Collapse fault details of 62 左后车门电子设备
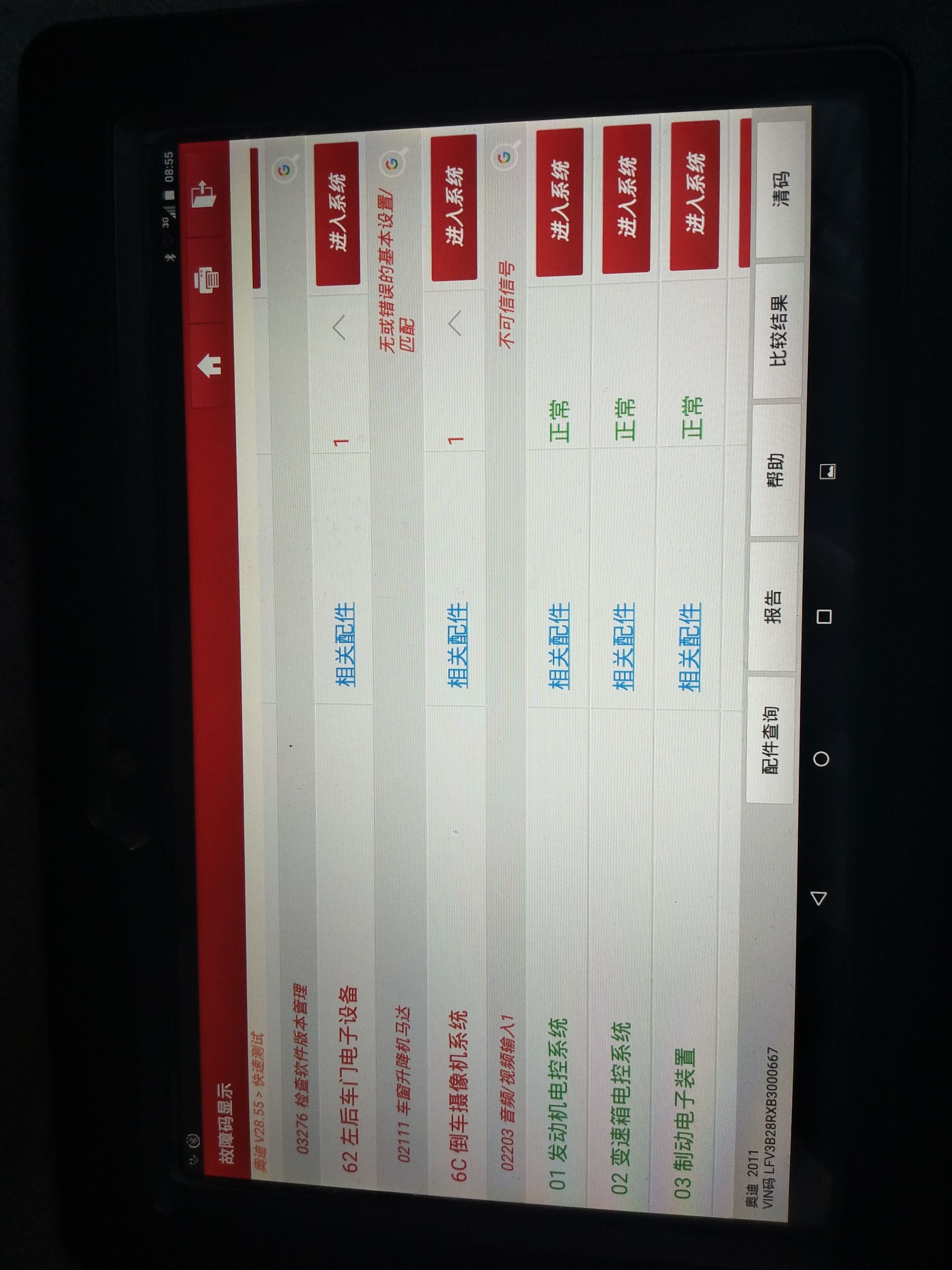Image resolution: width=952 pixels, height=1270 pixels. click(340, 328)
